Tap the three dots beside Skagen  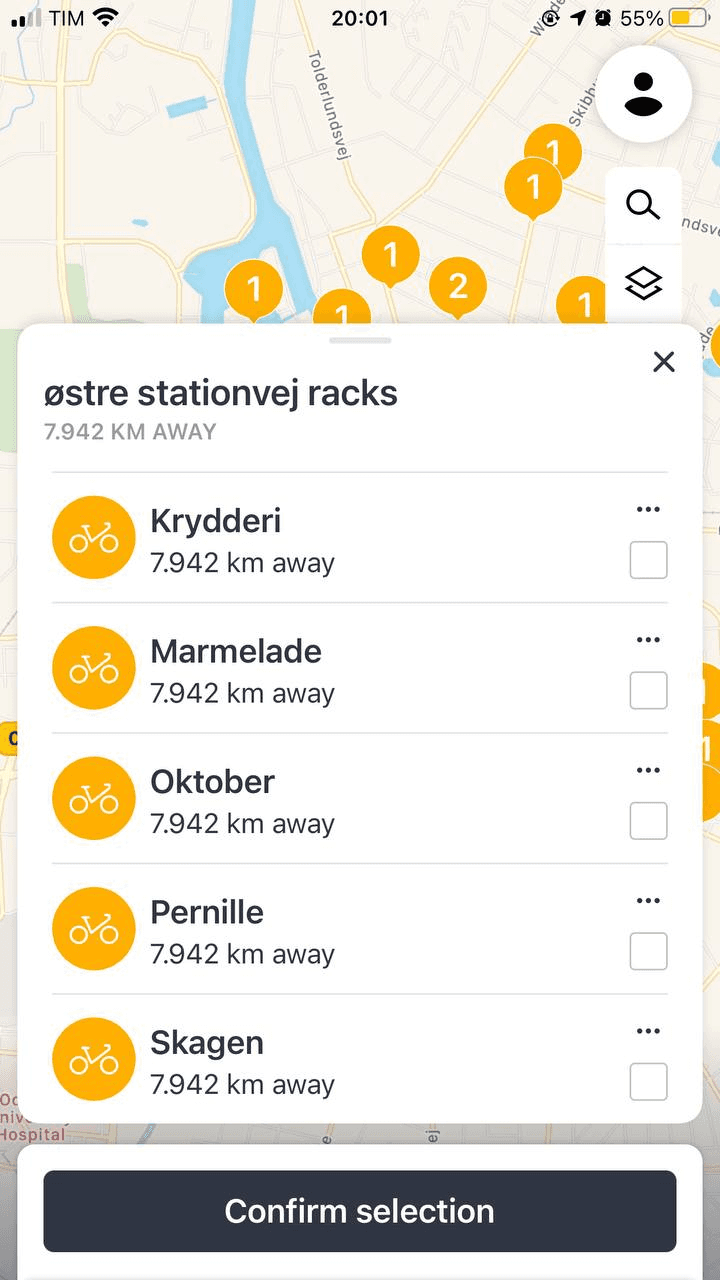tap(648, 1031)
